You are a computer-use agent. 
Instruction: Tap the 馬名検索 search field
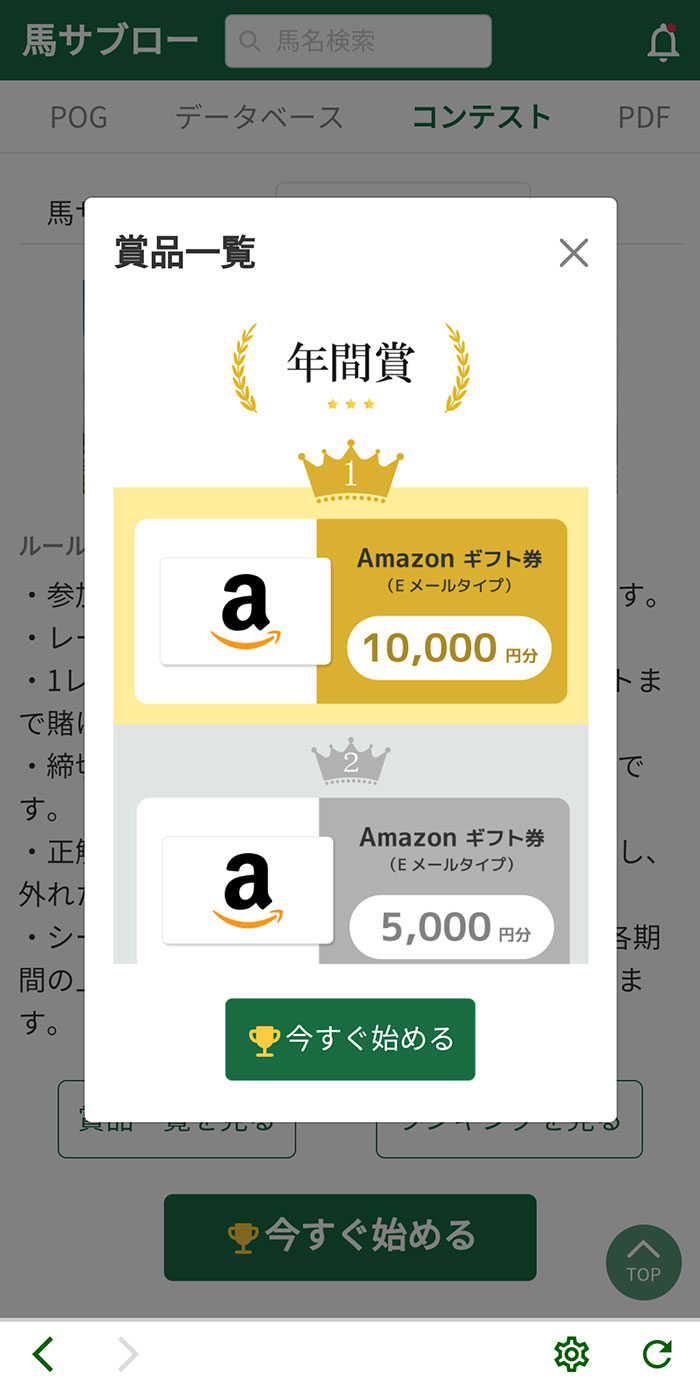click(358, 42)
